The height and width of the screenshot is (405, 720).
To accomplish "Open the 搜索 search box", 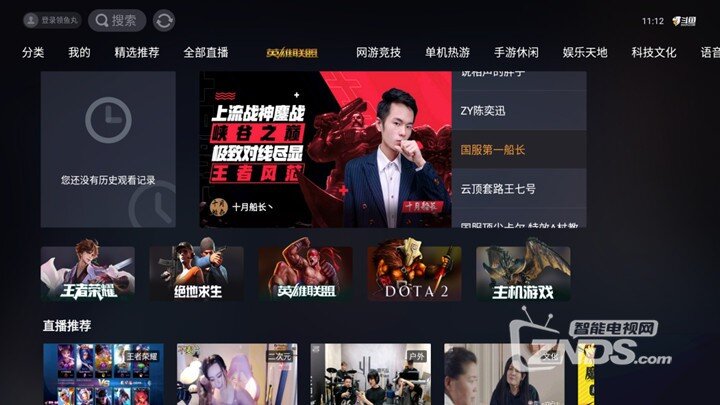I will (117, 20).
